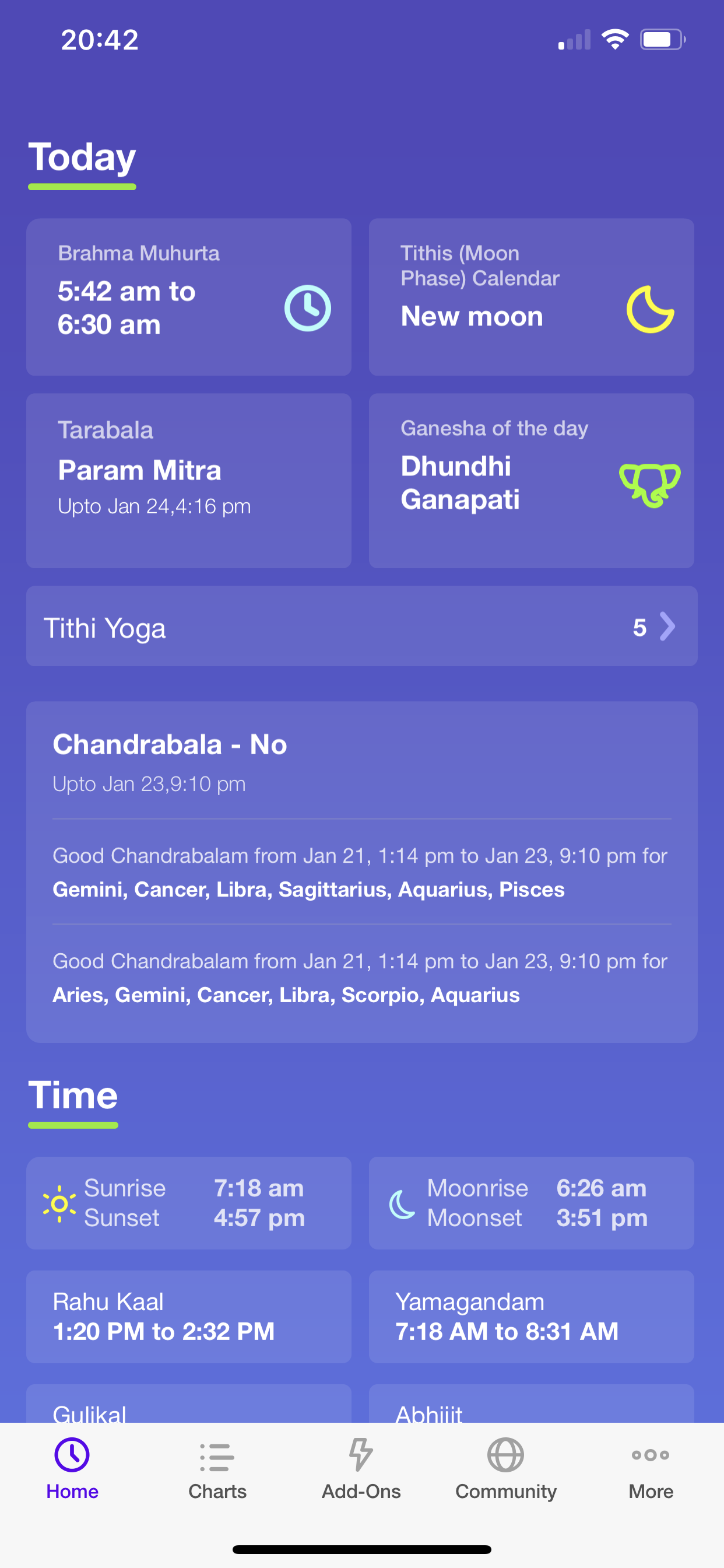Open the Rahu Kaal timing card
This screenshot has width=724, height=1568.
pyautogui.click(x=189, y=1316)
